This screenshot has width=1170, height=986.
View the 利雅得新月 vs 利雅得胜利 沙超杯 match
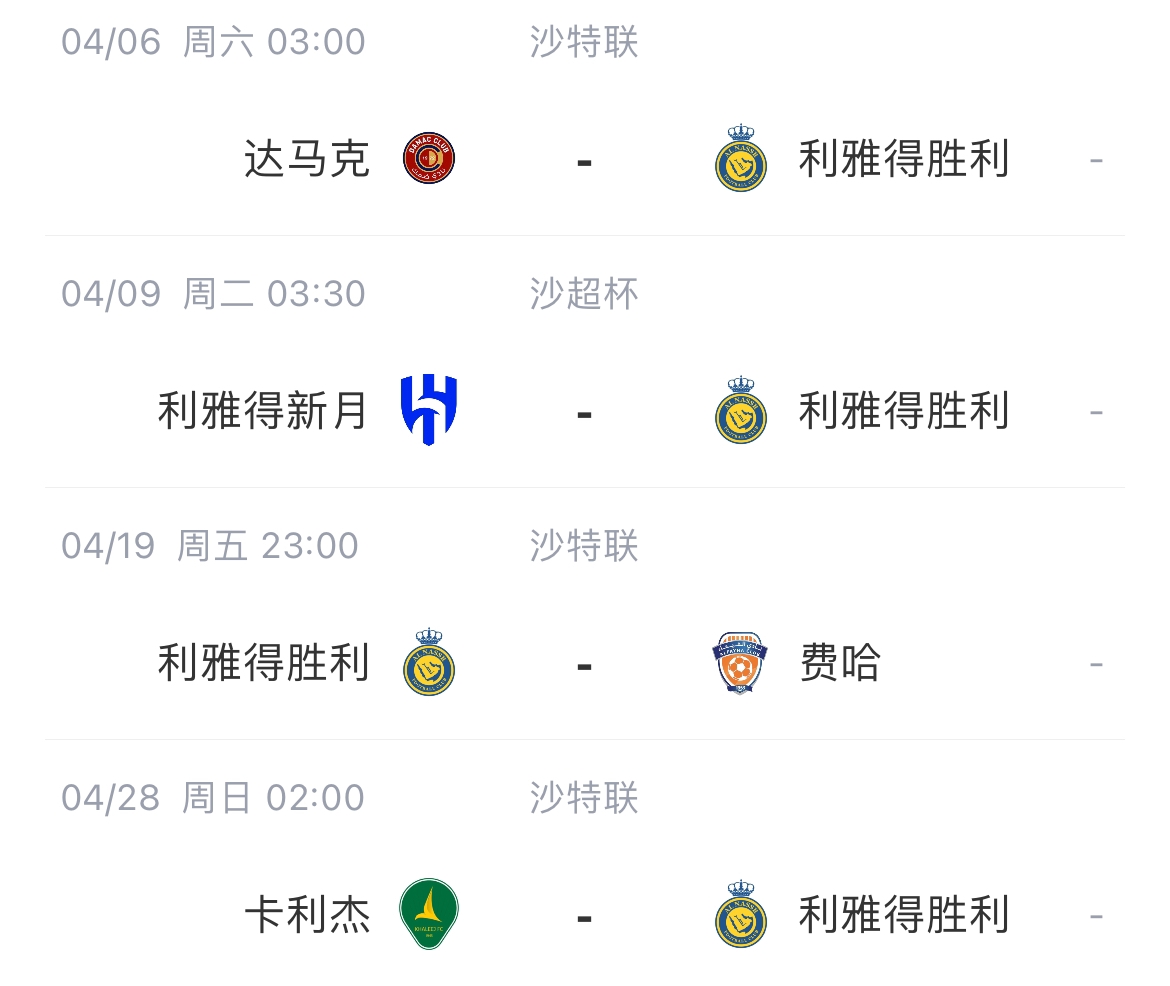pyautogui.click(x=584, y=412)
